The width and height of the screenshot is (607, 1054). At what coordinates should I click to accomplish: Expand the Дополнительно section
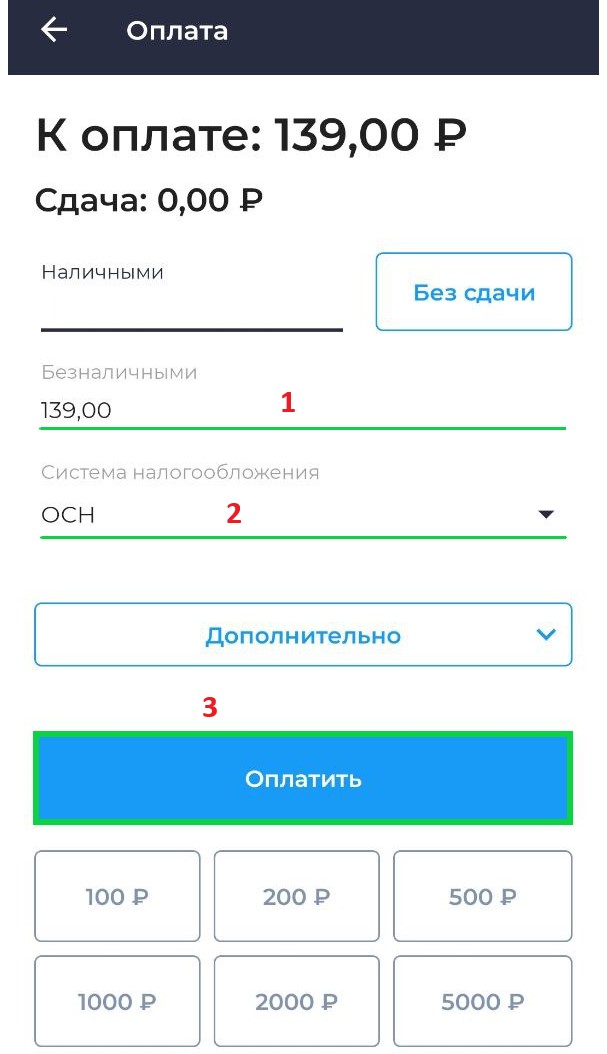click(303, 635)
